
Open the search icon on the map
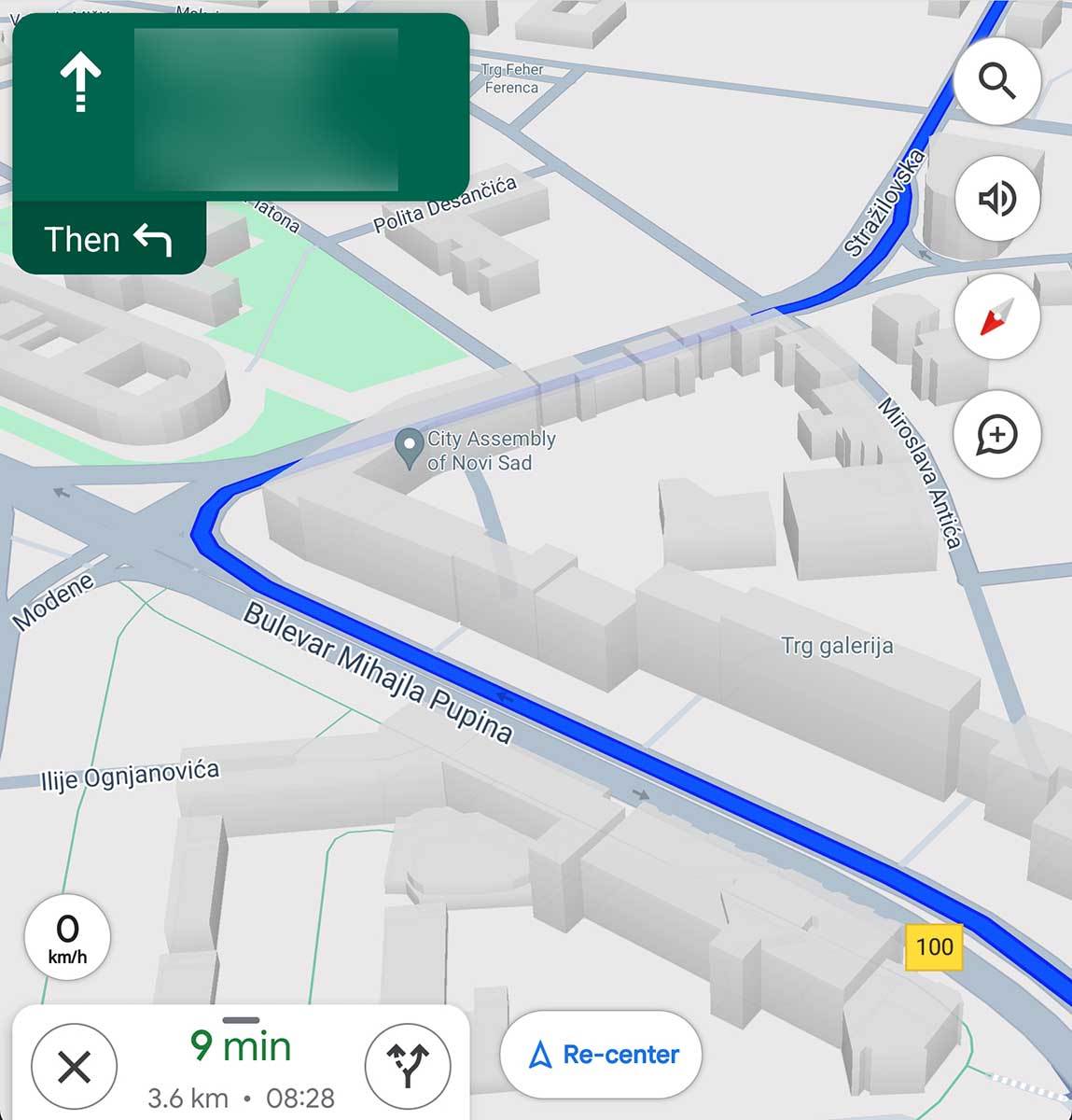coord(997,81)
